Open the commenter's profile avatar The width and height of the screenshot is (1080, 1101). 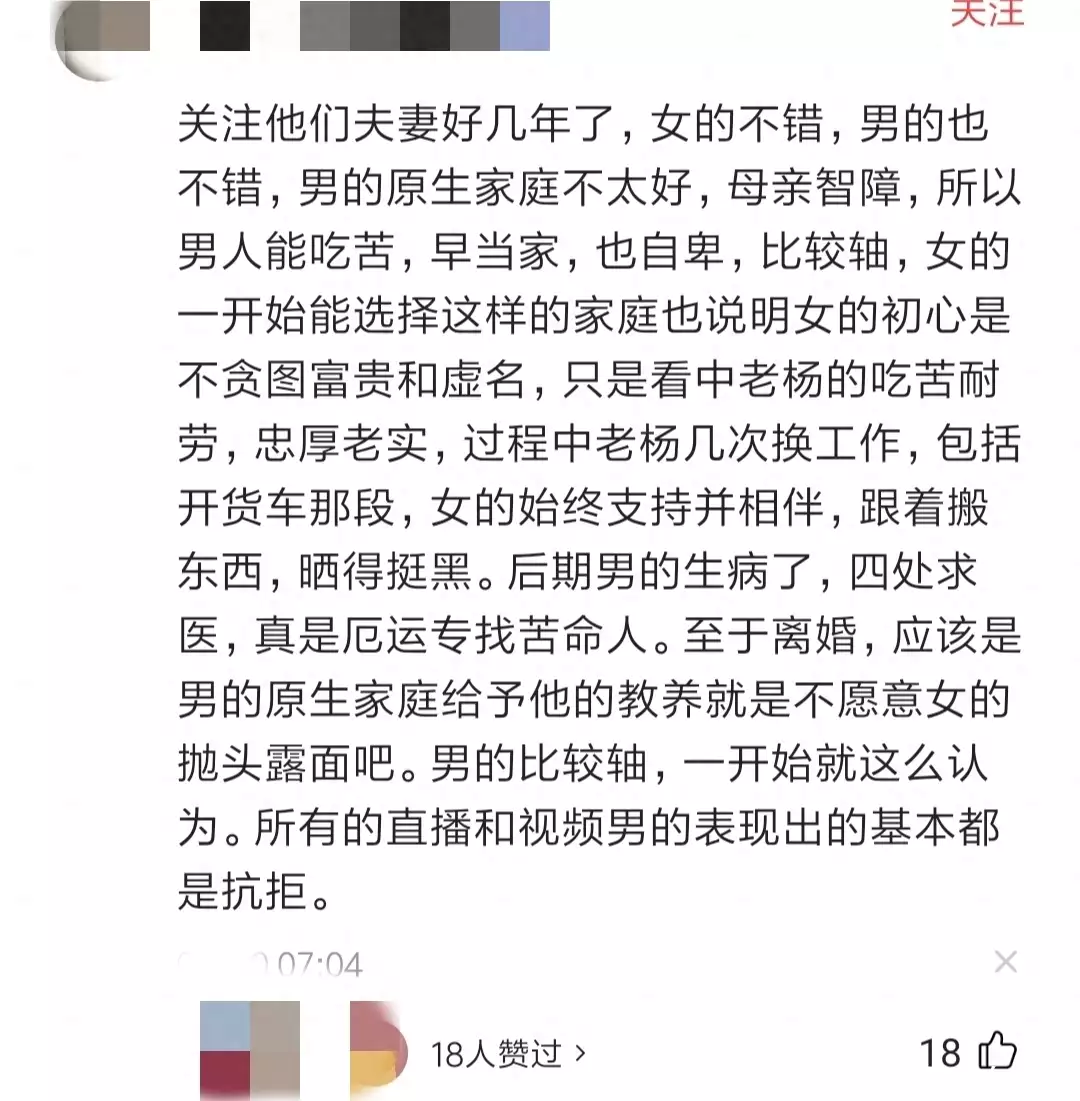click(100, 30)
